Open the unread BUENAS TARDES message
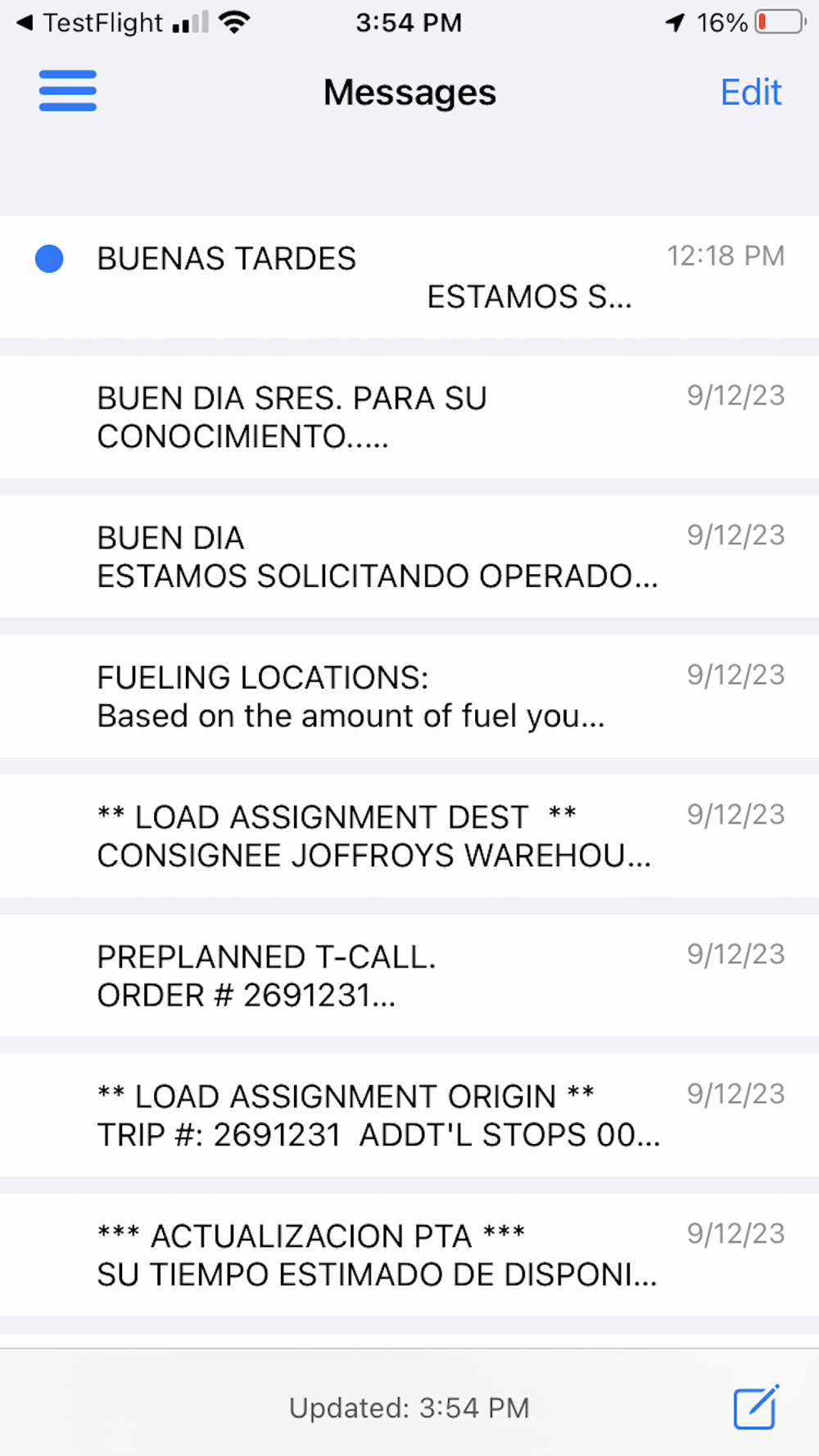 pos(409,277)
